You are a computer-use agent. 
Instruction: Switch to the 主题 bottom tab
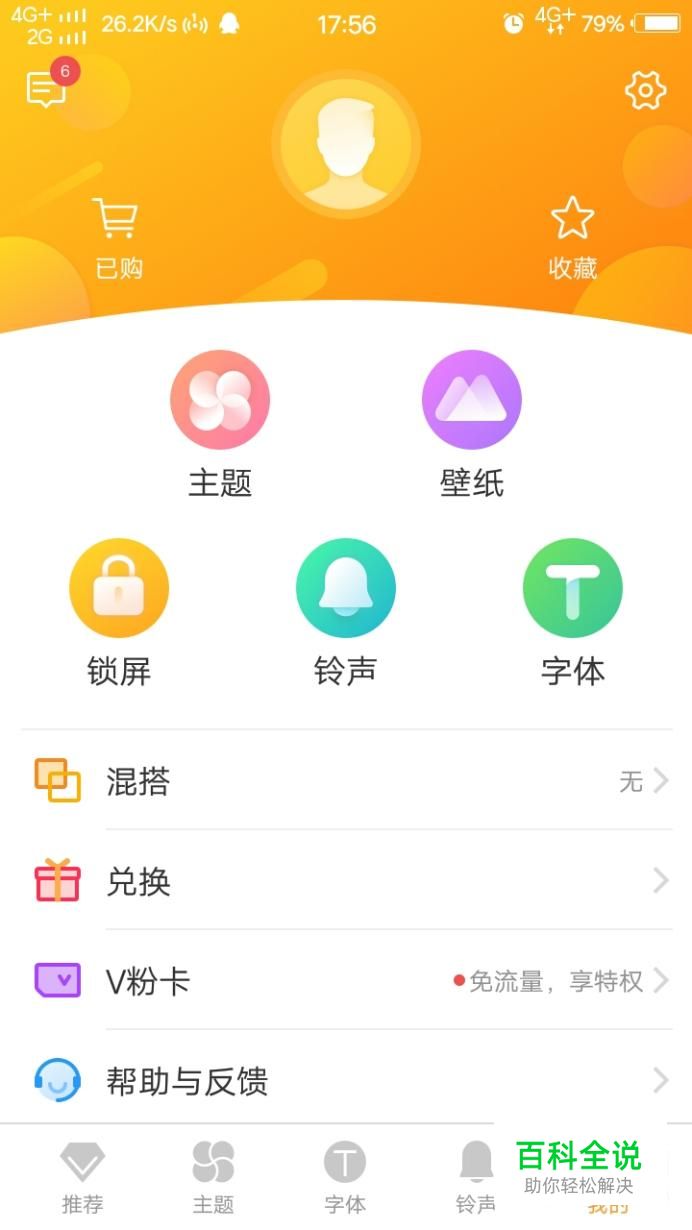(x=213, y=1177)
